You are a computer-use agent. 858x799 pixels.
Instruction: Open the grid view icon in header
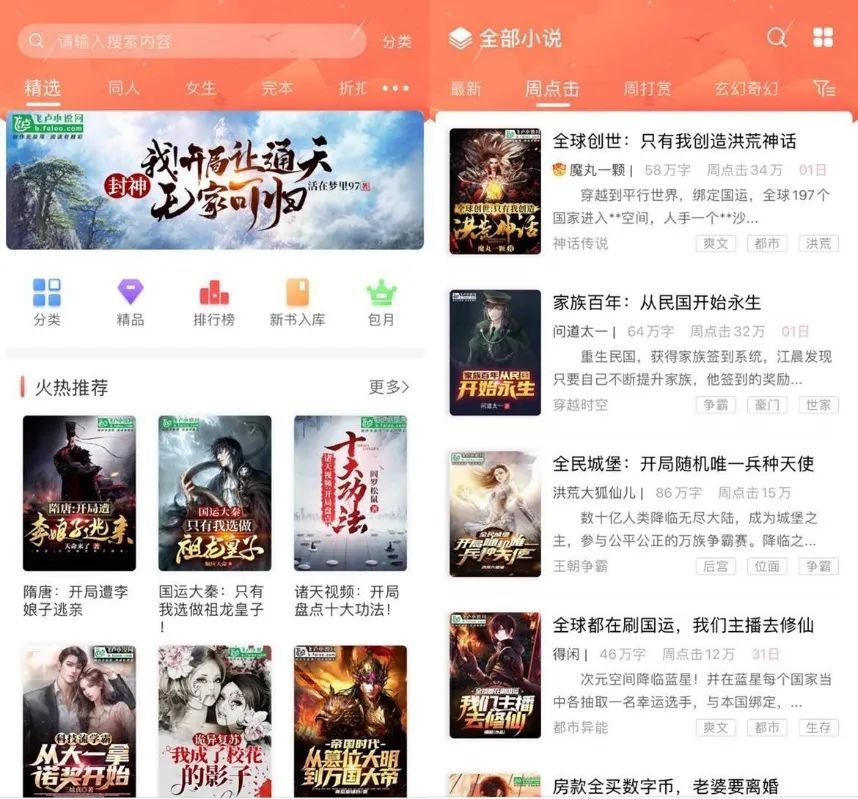coord(823,38)
